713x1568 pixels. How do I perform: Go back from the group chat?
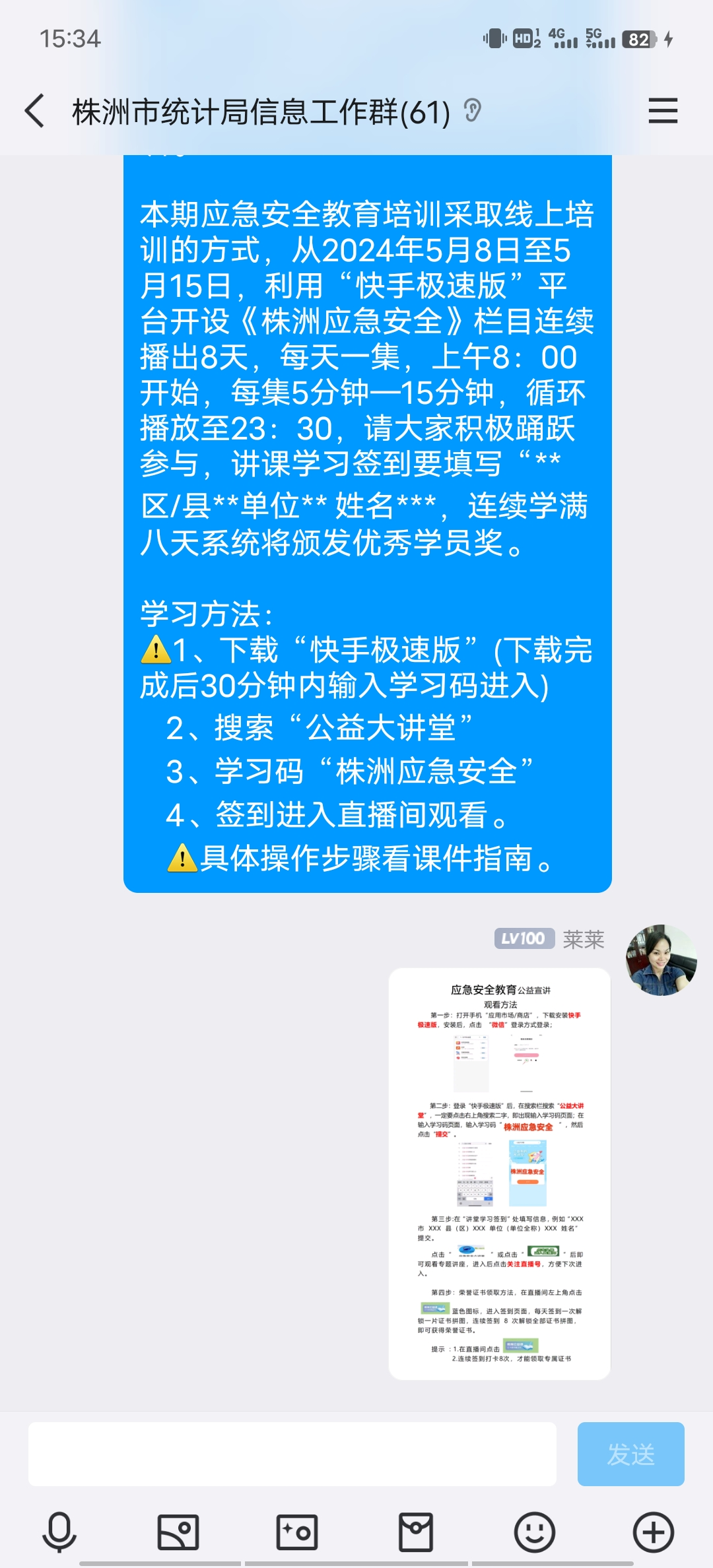[x=34, y=111]
